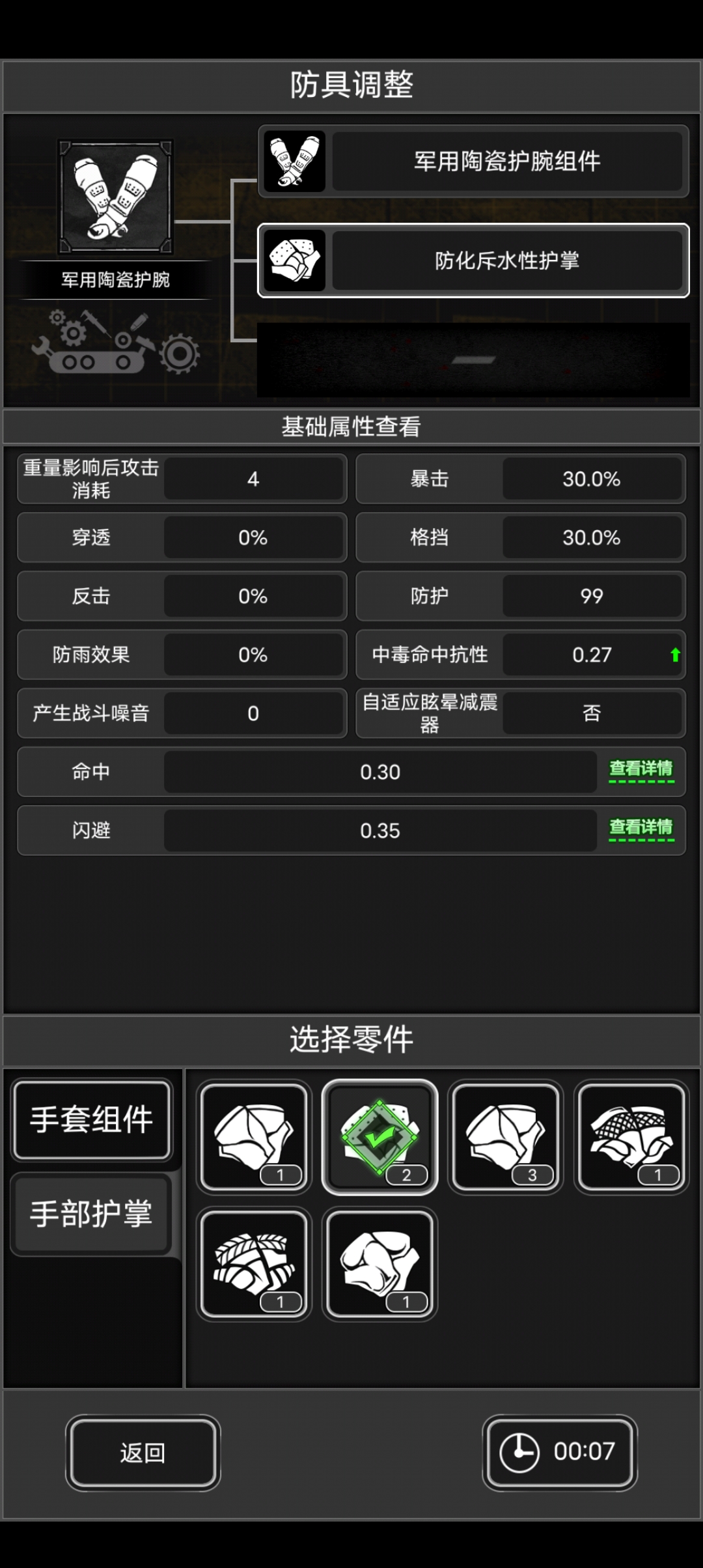
Task: Select the 军用陶瓷护腕组件 slot
Action: (x=473, y=161)
